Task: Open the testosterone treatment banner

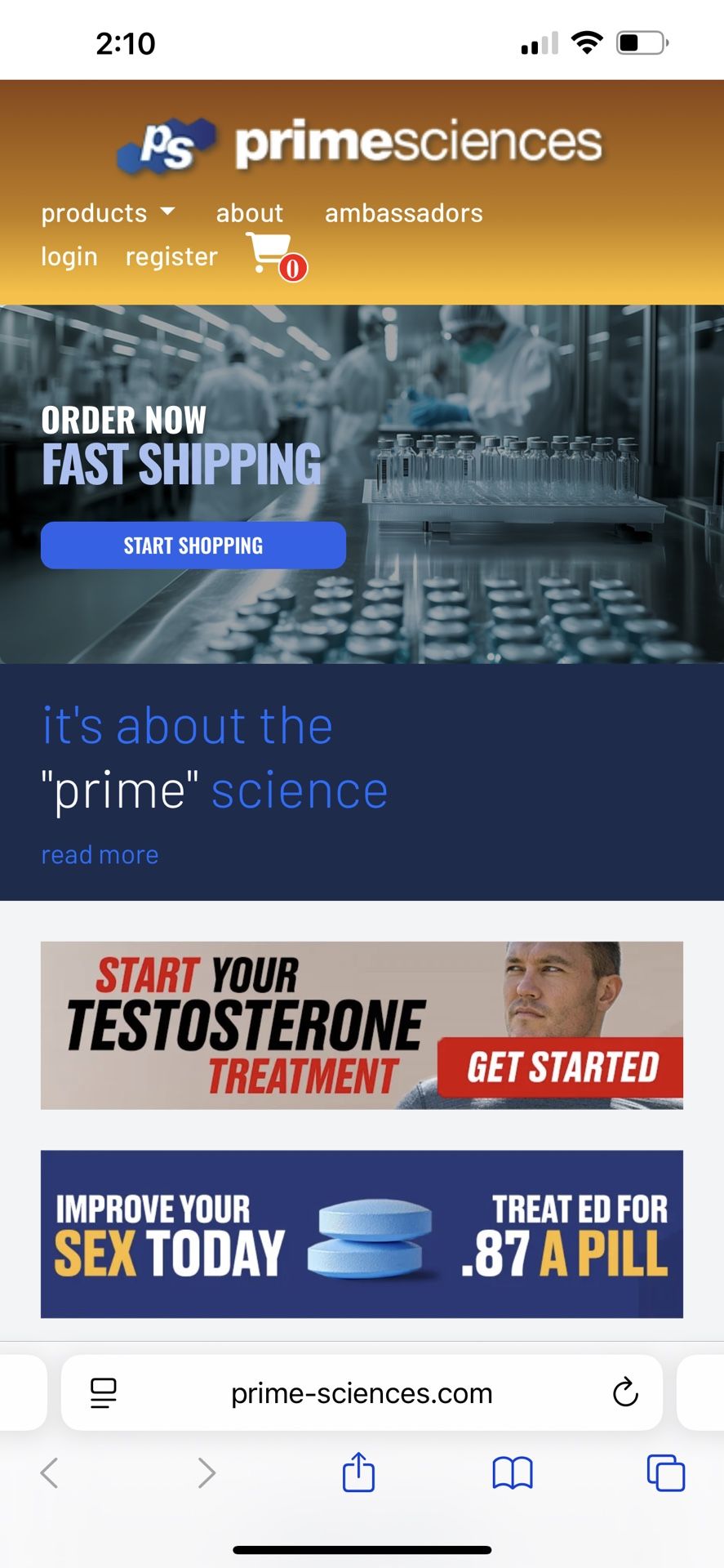Action: [x=362, y=1026]
